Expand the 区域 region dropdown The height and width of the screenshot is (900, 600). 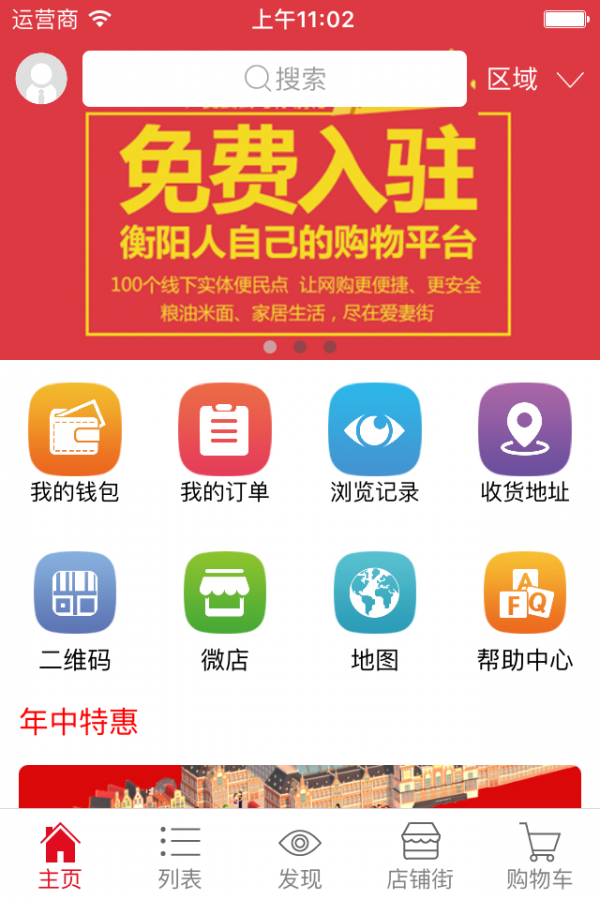coord(534,80)
